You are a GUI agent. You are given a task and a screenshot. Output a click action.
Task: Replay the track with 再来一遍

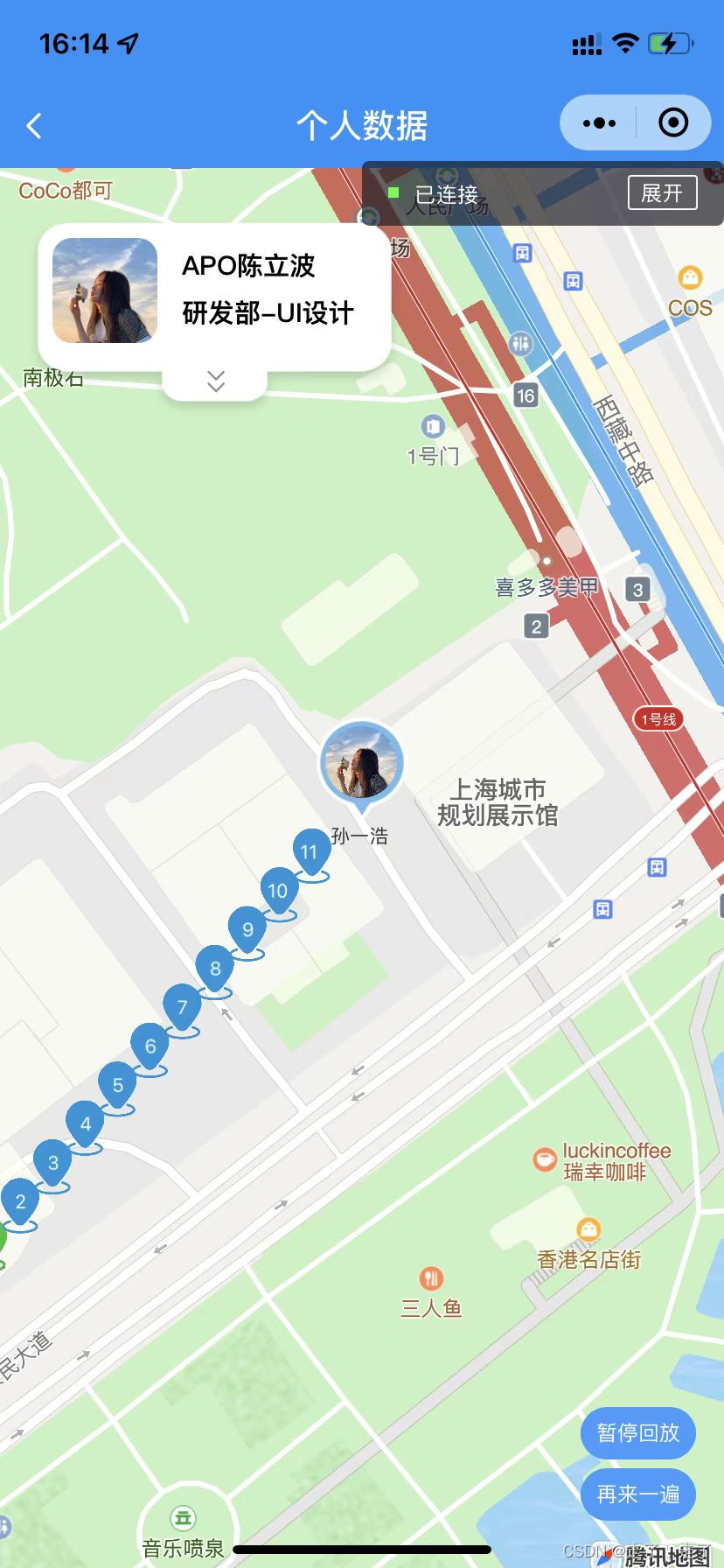point(637,1494)
